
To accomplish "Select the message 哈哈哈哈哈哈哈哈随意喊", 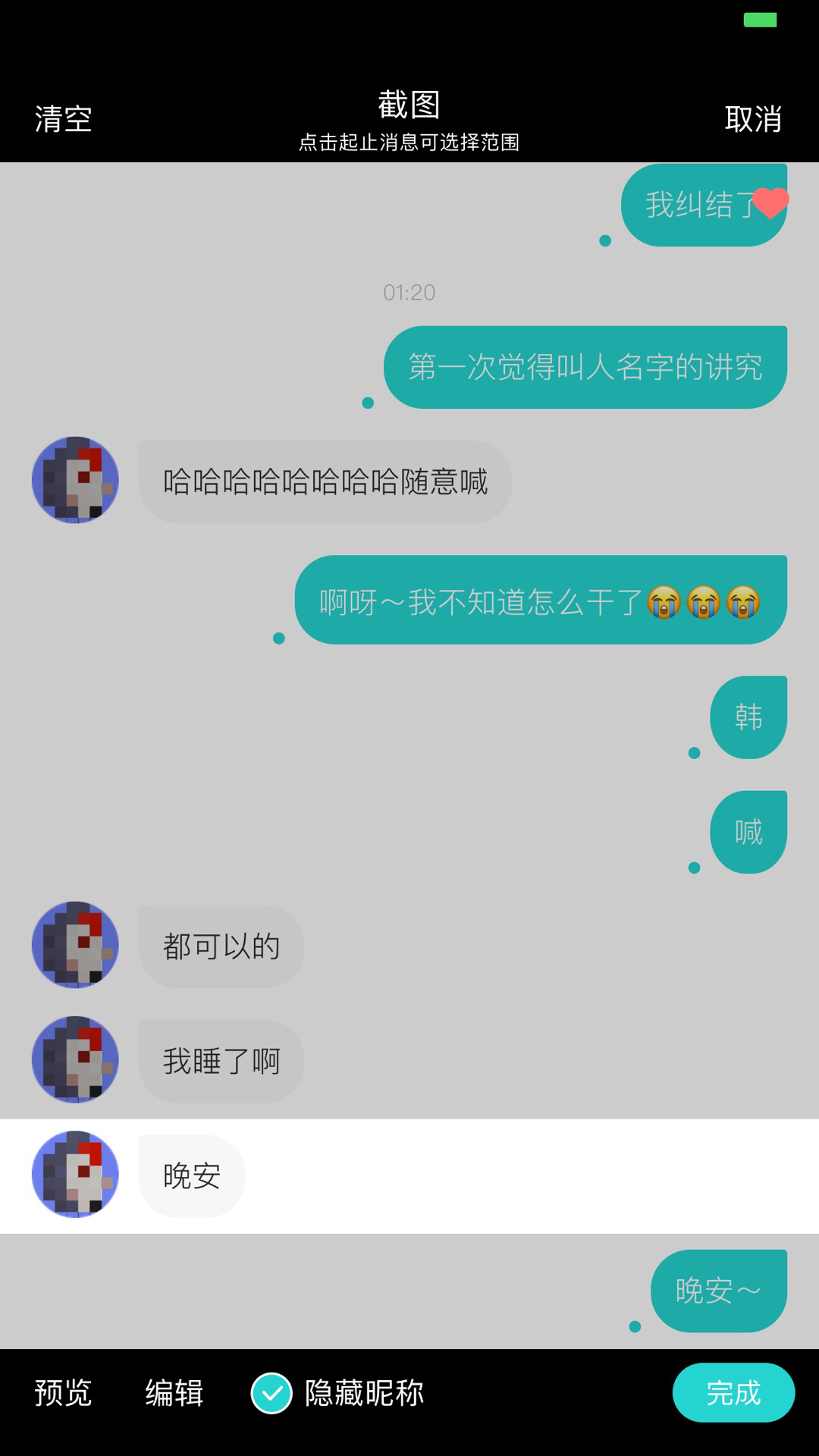I will pos(325,482).
